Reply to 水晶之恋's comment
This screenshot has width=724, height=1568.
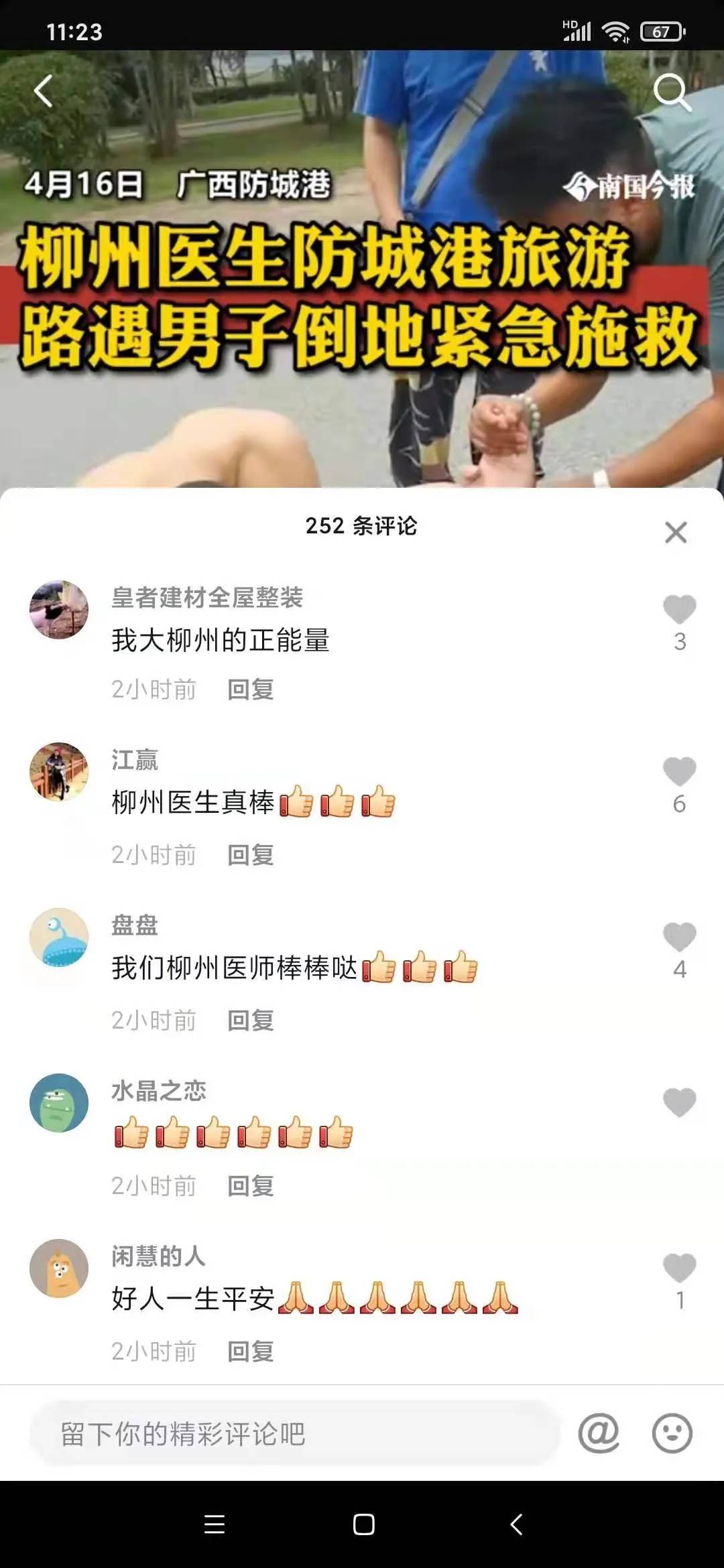pos(251,1186)
